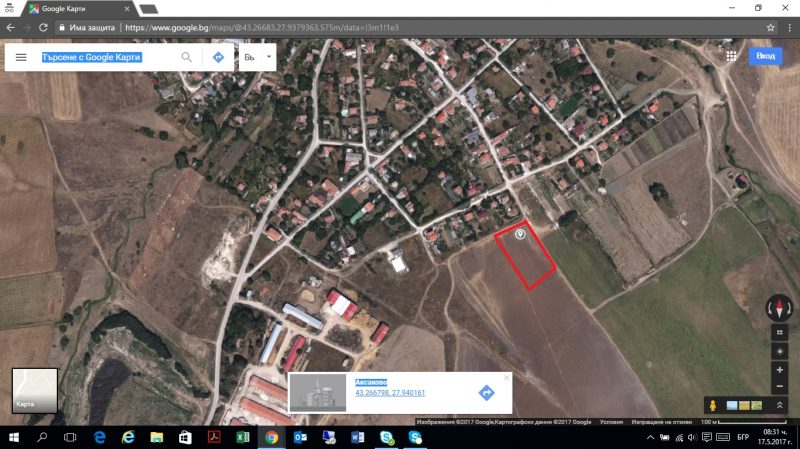This screenshot has height=449, width=800.
Task: Zoom in on the map
Action: [779, 370]
